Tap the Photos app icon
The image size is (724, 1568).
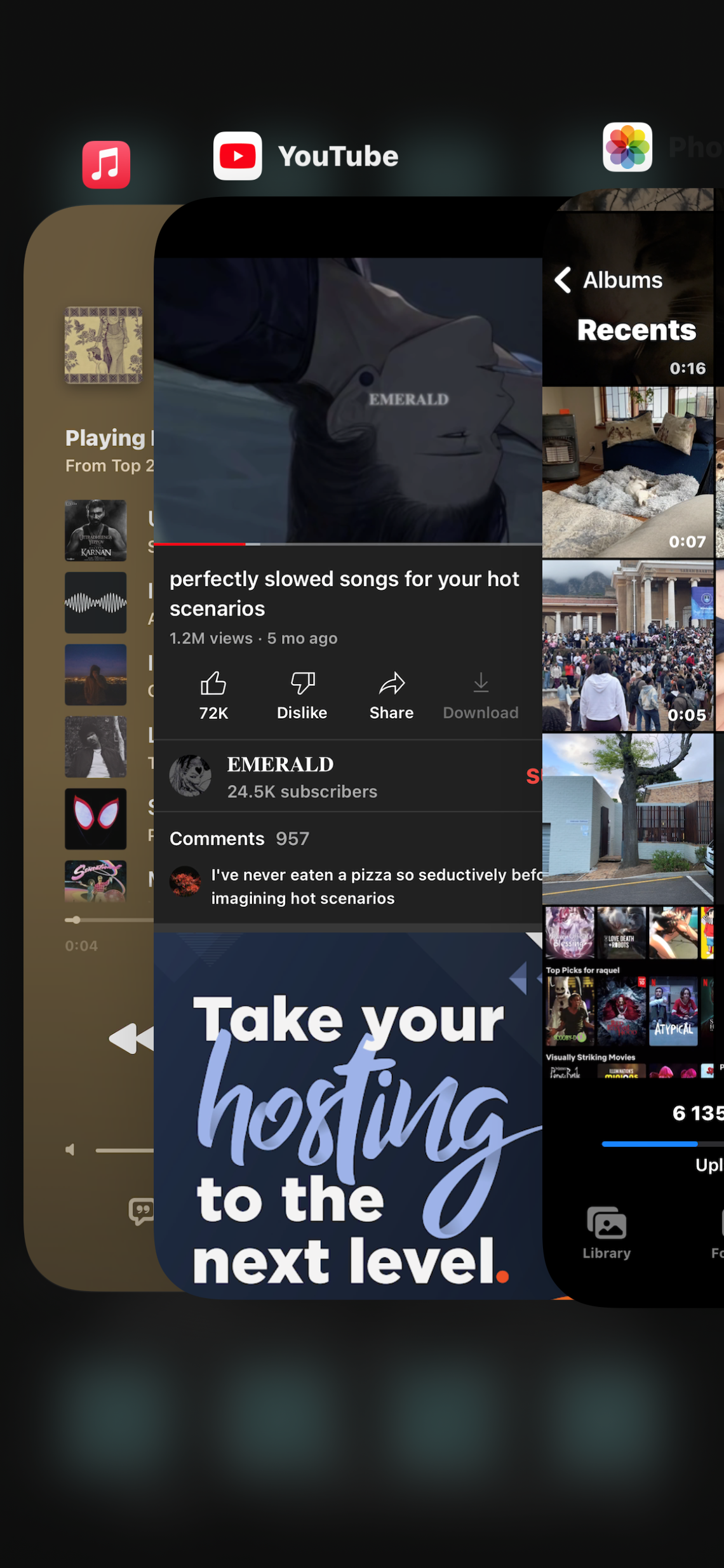627,147
